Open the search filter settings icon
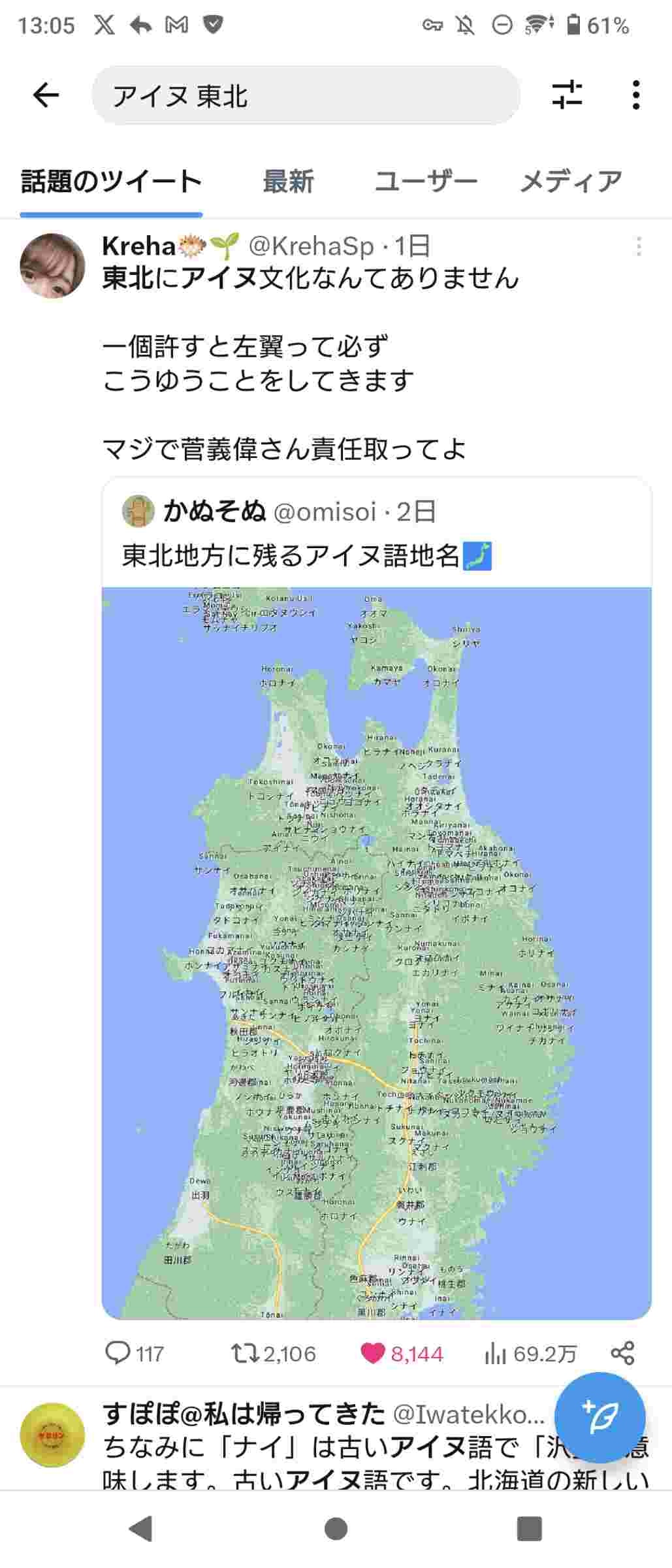 (x=566, y=95)
